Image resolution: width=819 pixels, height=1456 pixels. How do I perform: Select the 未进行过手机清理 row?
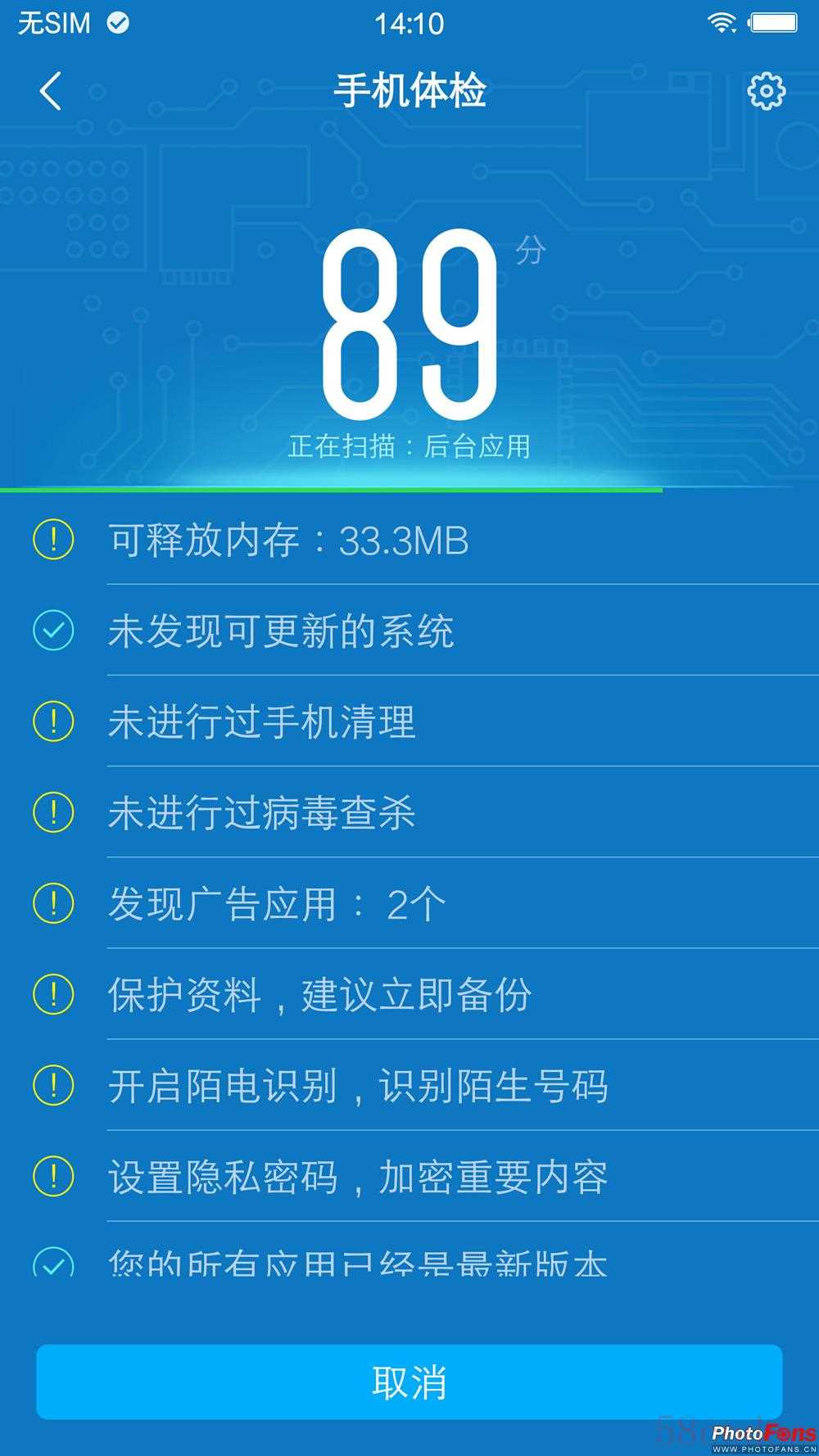[262, 722]
